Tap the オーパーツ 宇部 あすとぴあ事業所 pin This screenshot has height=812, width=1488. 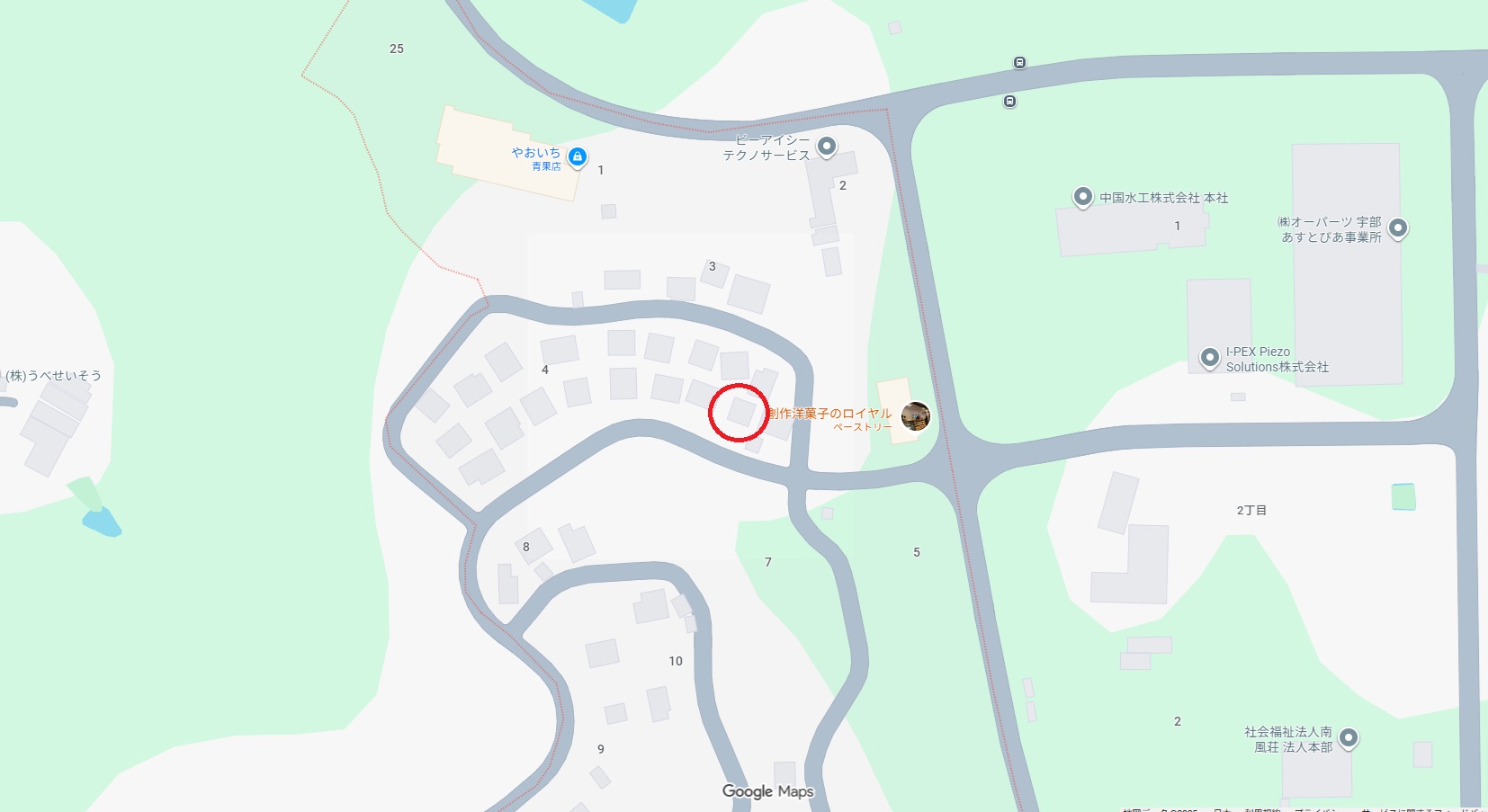point(1398,228)
